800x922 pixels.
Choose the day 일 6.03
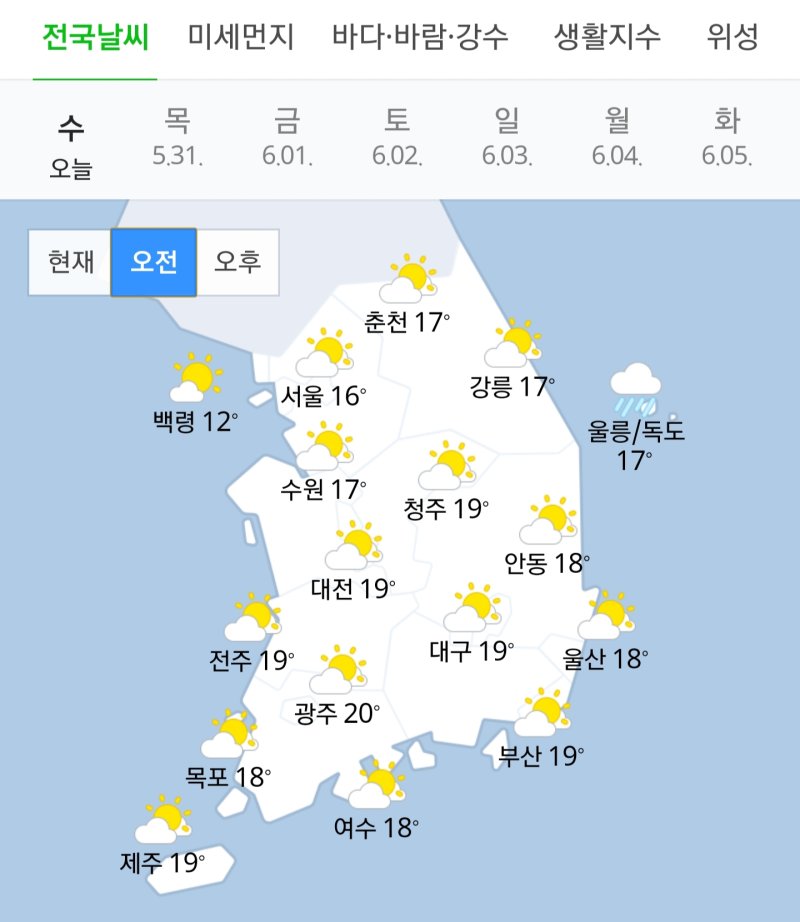[507, 138]
